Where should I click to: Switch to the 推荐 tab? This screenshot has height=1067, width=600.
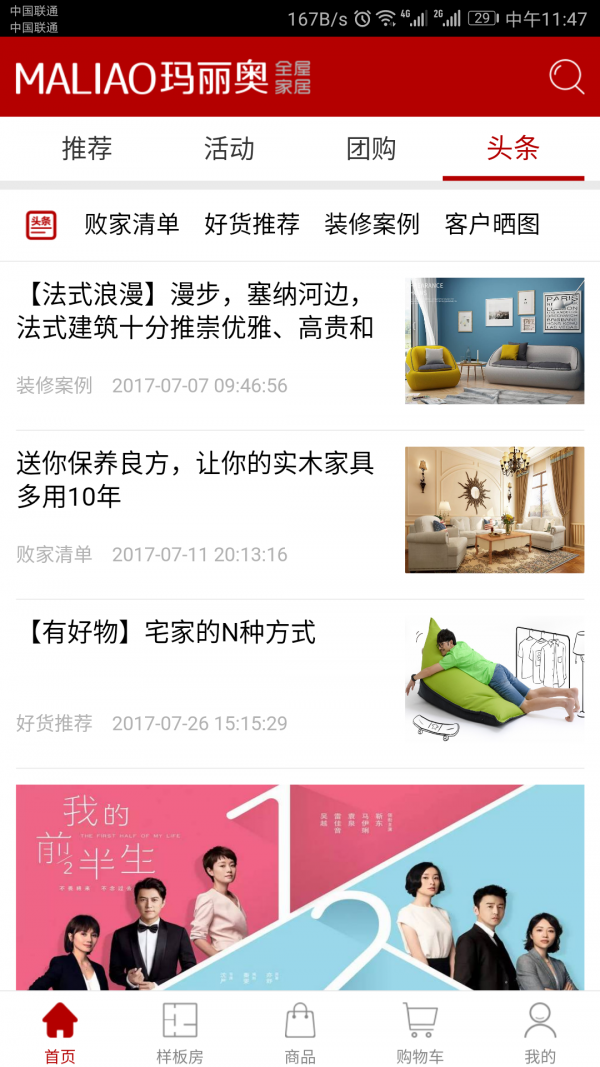87,149
